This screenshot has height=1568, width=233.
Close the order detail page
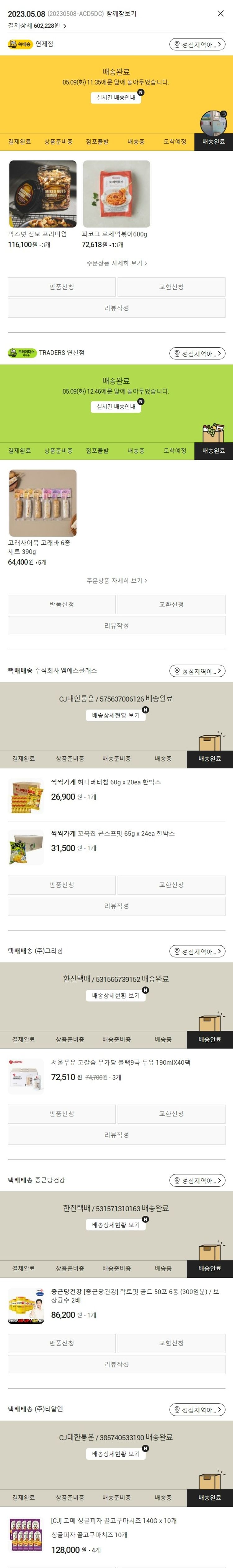pos(220,13)
